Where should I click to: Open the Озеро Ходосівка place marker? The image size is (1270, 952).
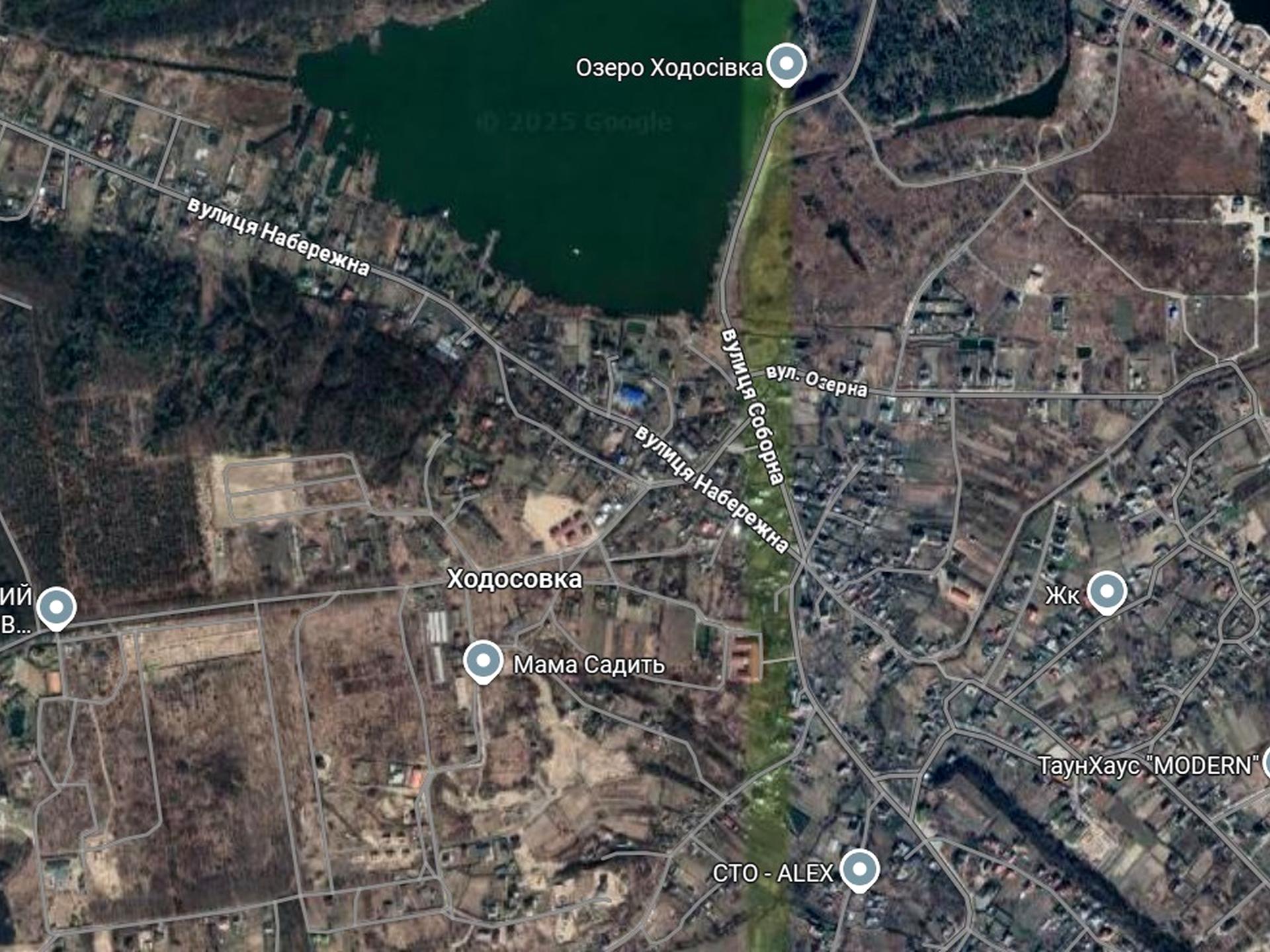[x=786, y=65]
